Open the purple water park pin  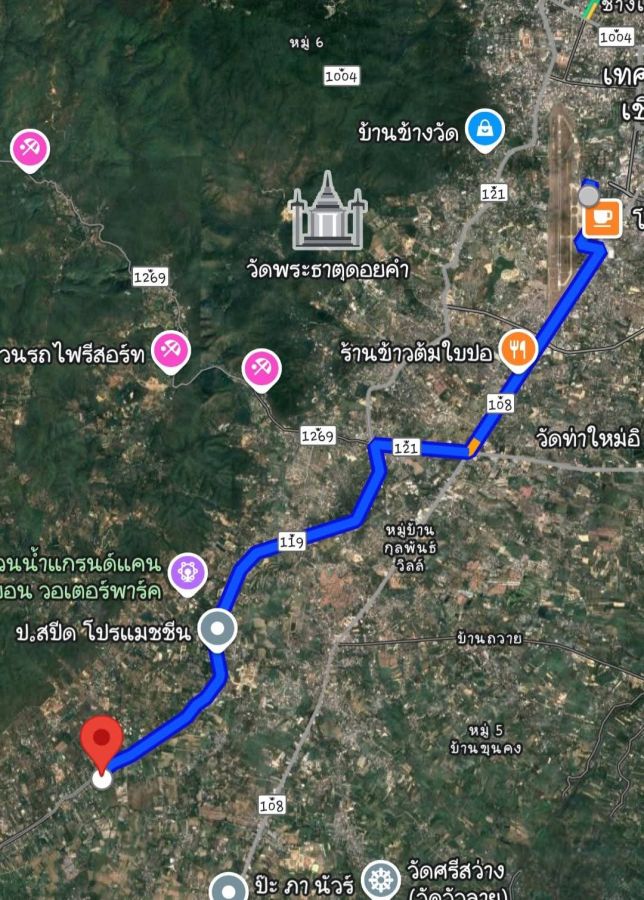(x=187, y=573)
